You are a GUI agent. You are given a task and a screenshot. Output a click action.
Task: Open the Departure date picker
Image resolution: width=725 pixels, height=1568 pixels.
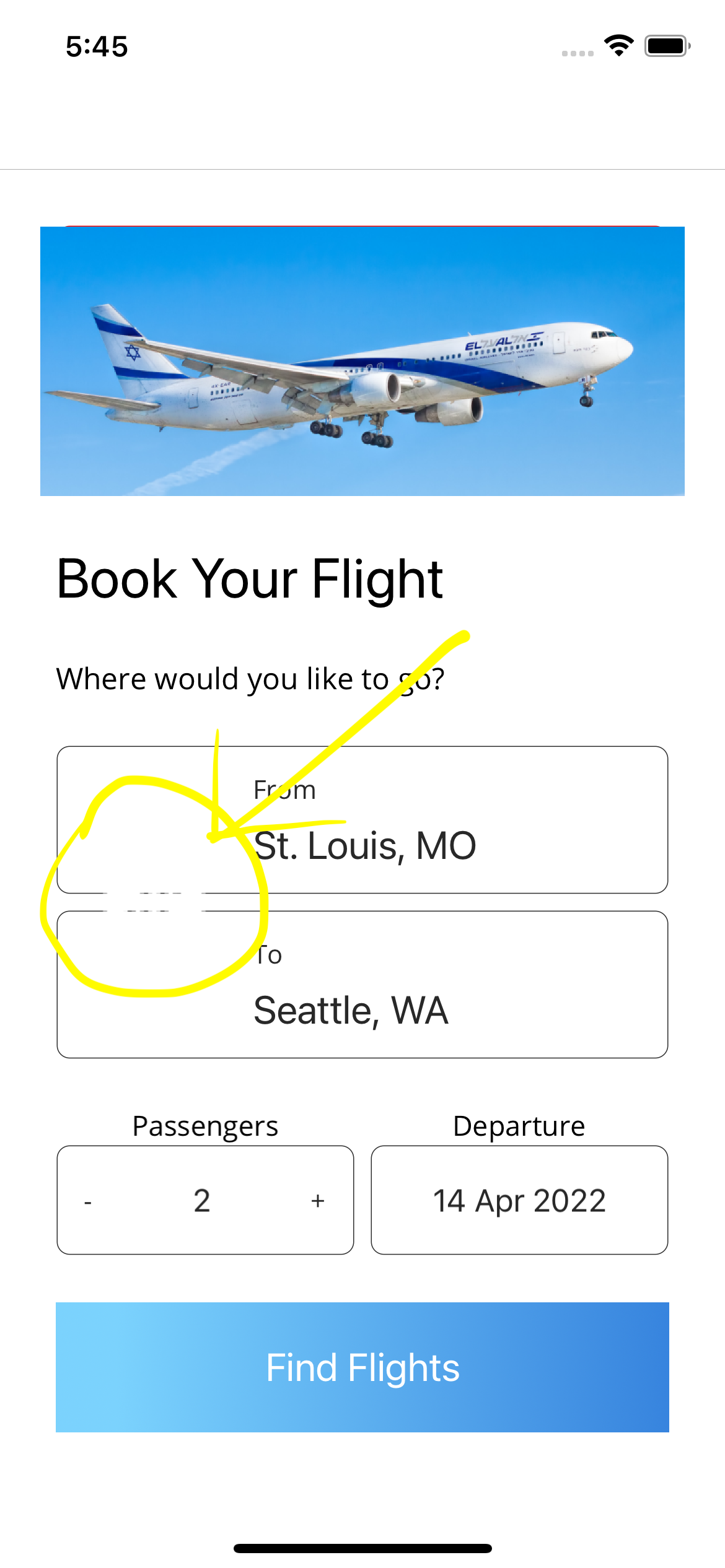click(519, 1200)
